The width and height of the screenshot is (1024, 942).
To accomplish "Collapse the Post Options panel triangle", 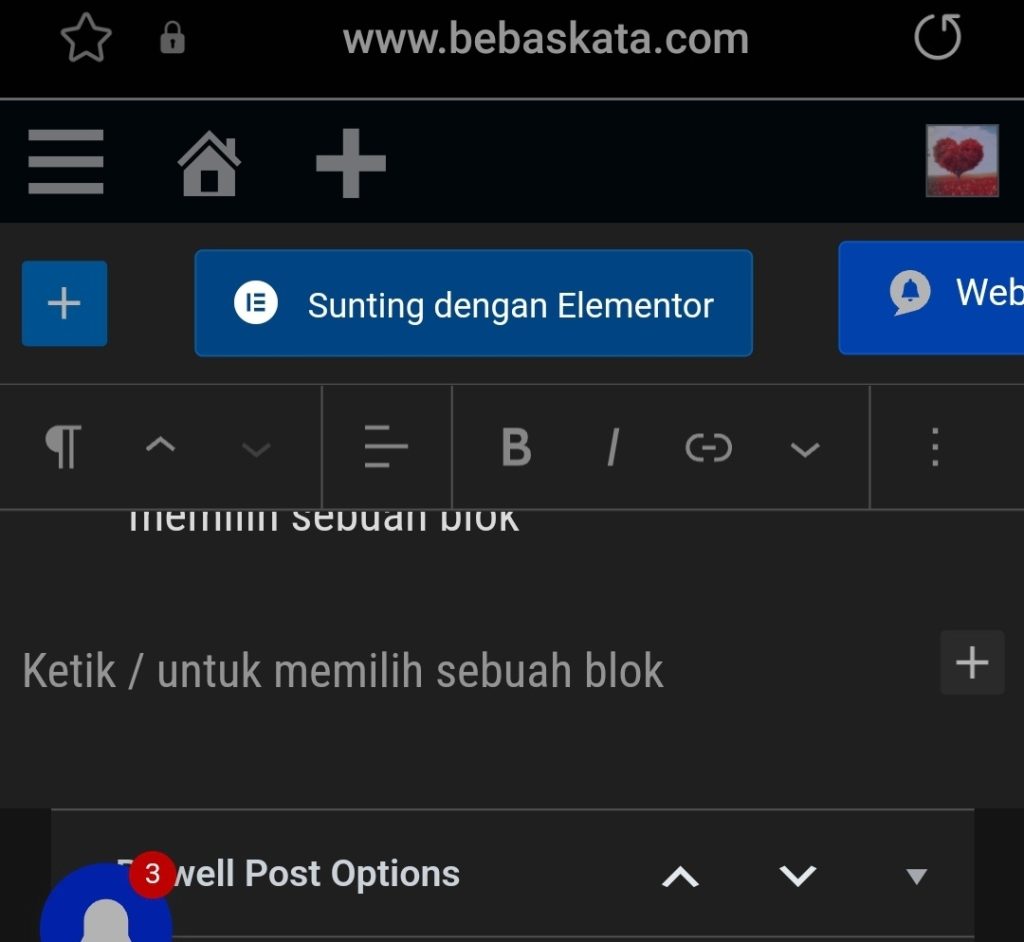I will tap(916, 876).
